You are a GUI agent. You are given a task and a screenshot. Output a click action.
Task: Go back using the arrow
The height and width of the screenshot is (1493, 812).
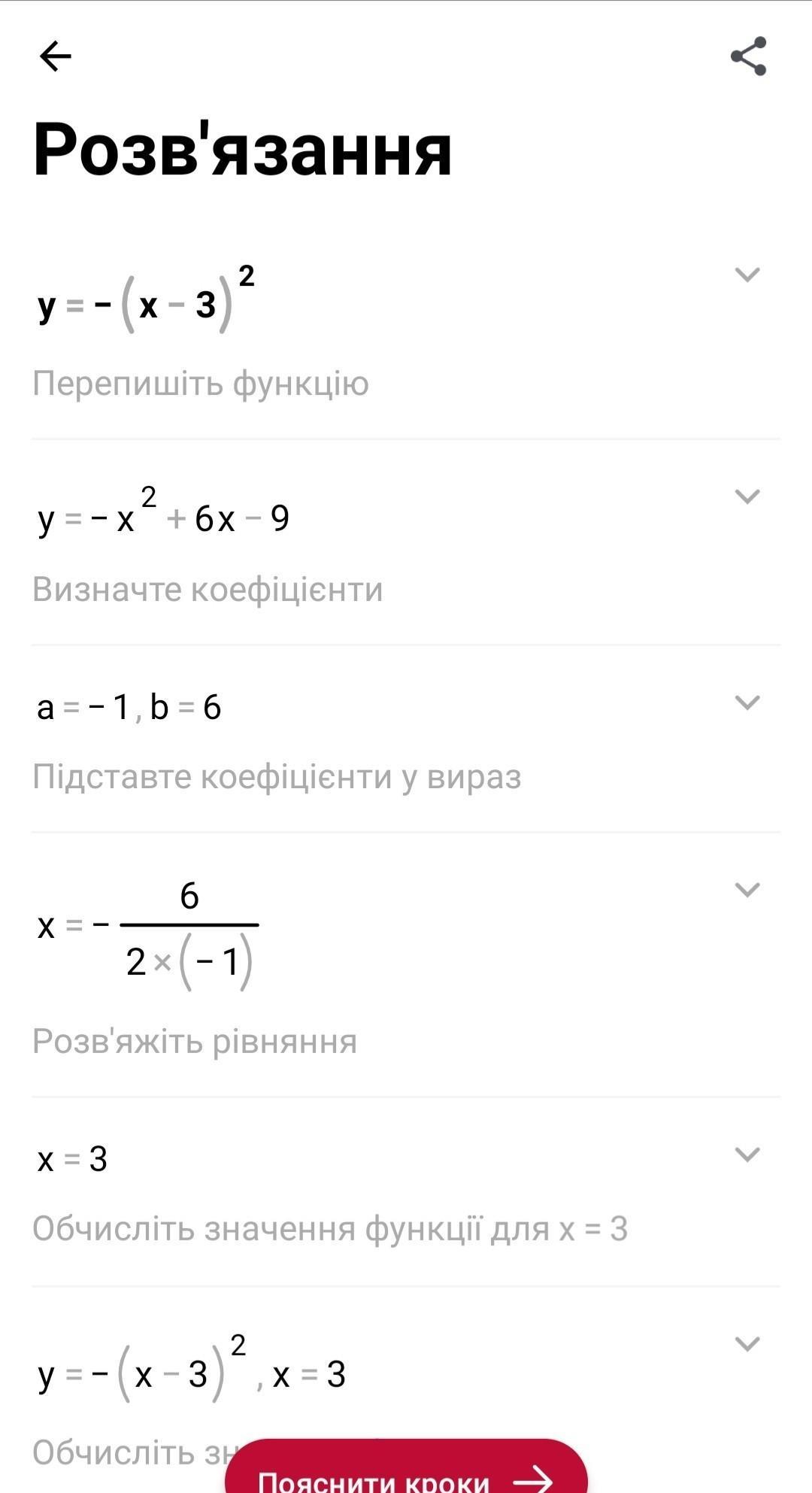55,56
